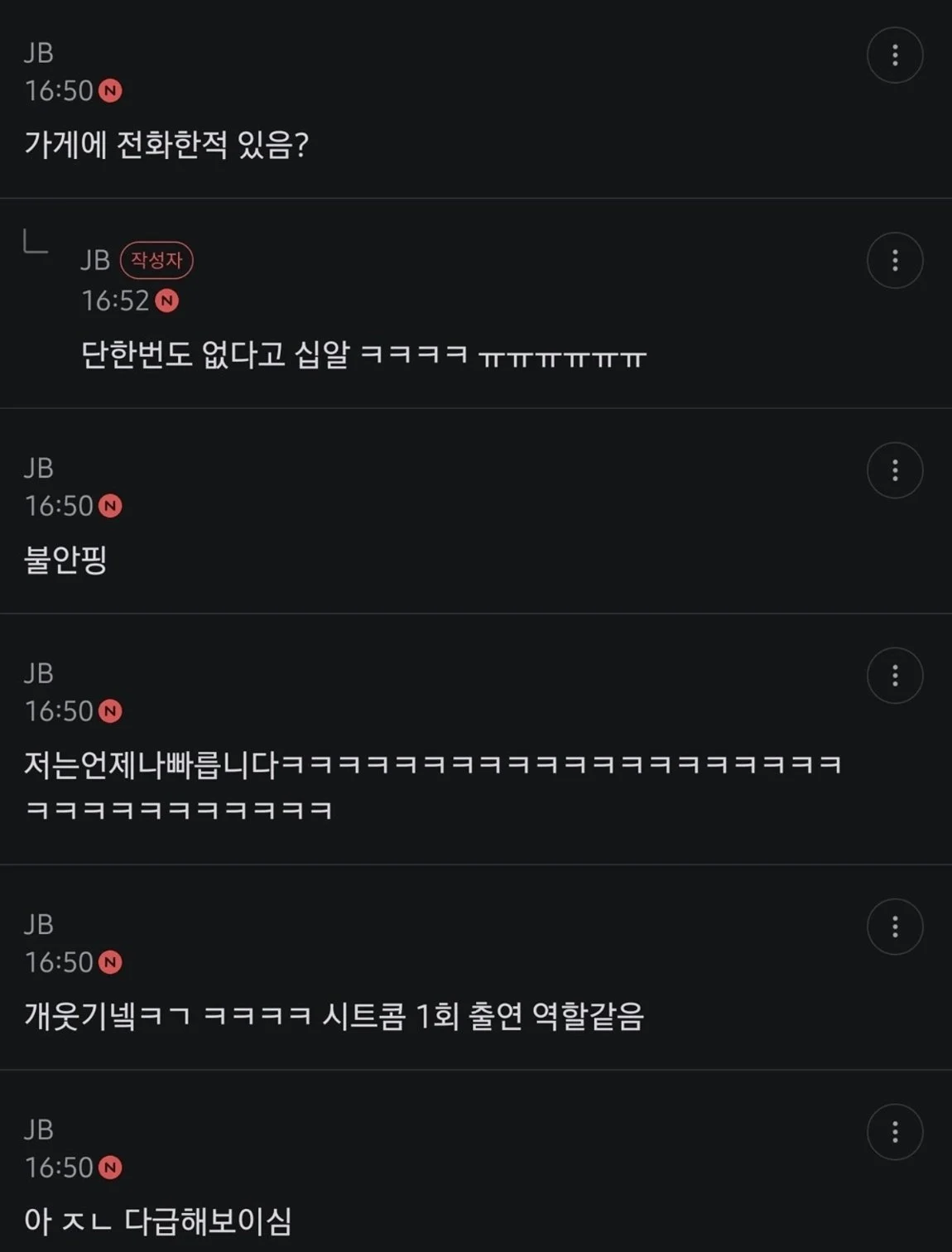Click the 작성자 author badge

coord(156,261)
